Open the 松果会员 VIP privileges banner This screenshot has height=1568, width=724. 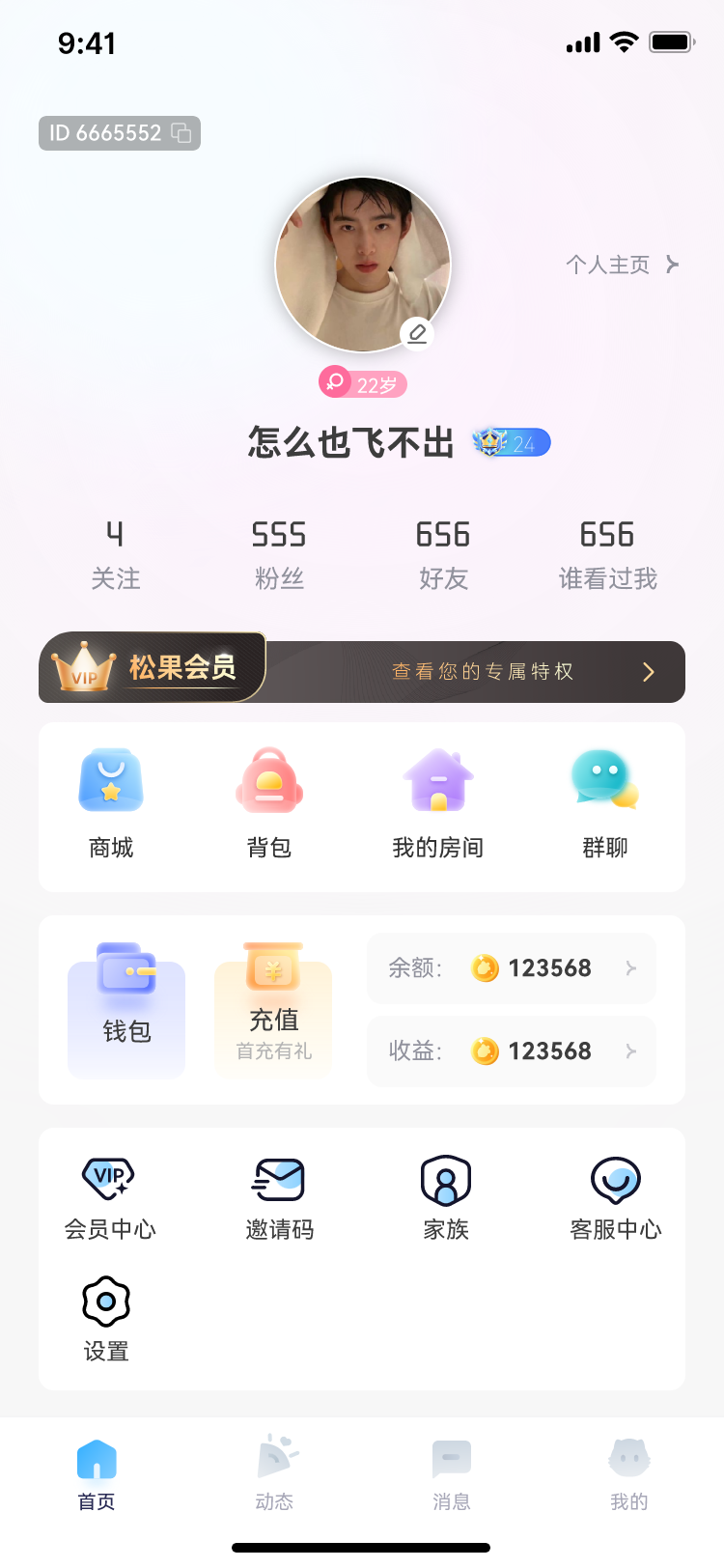(x=362, y=668)
